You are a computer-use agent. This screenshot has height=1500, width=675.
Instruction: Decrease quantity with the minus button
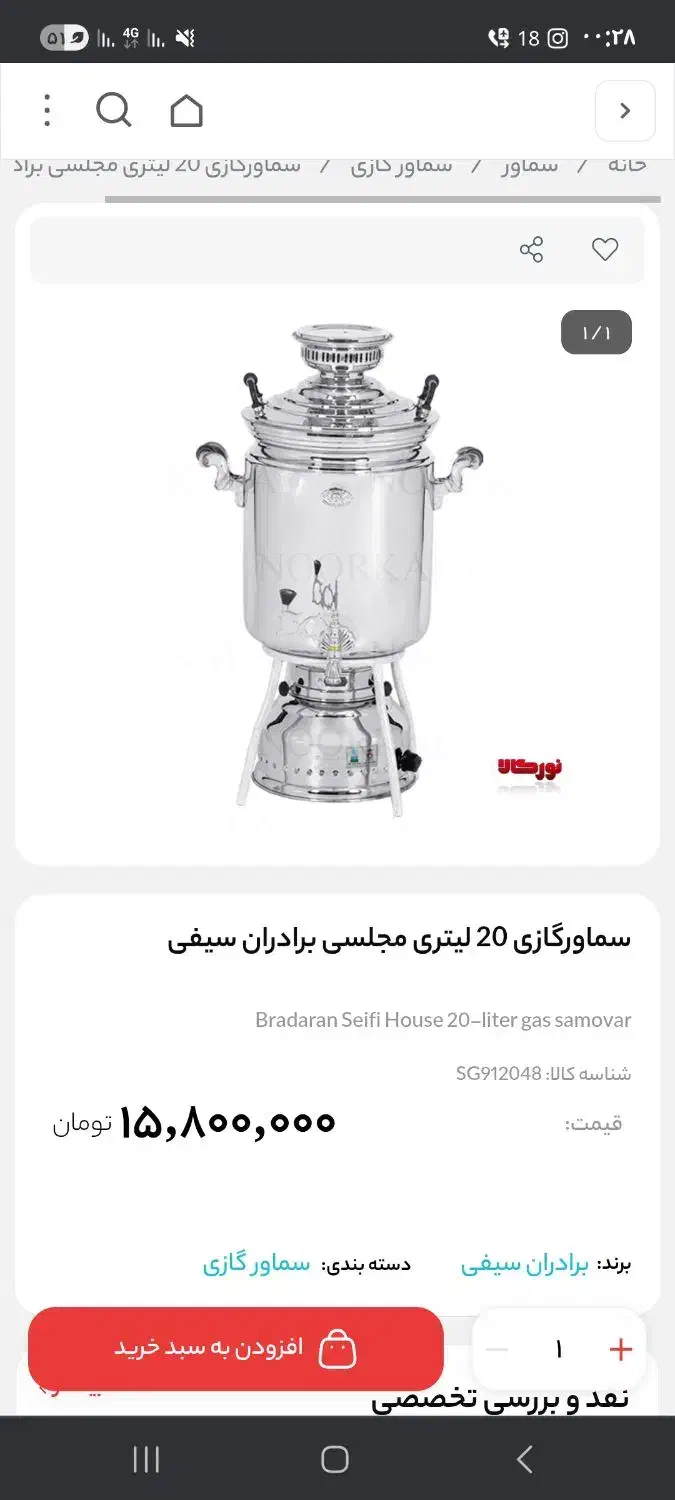(496, 1350)
